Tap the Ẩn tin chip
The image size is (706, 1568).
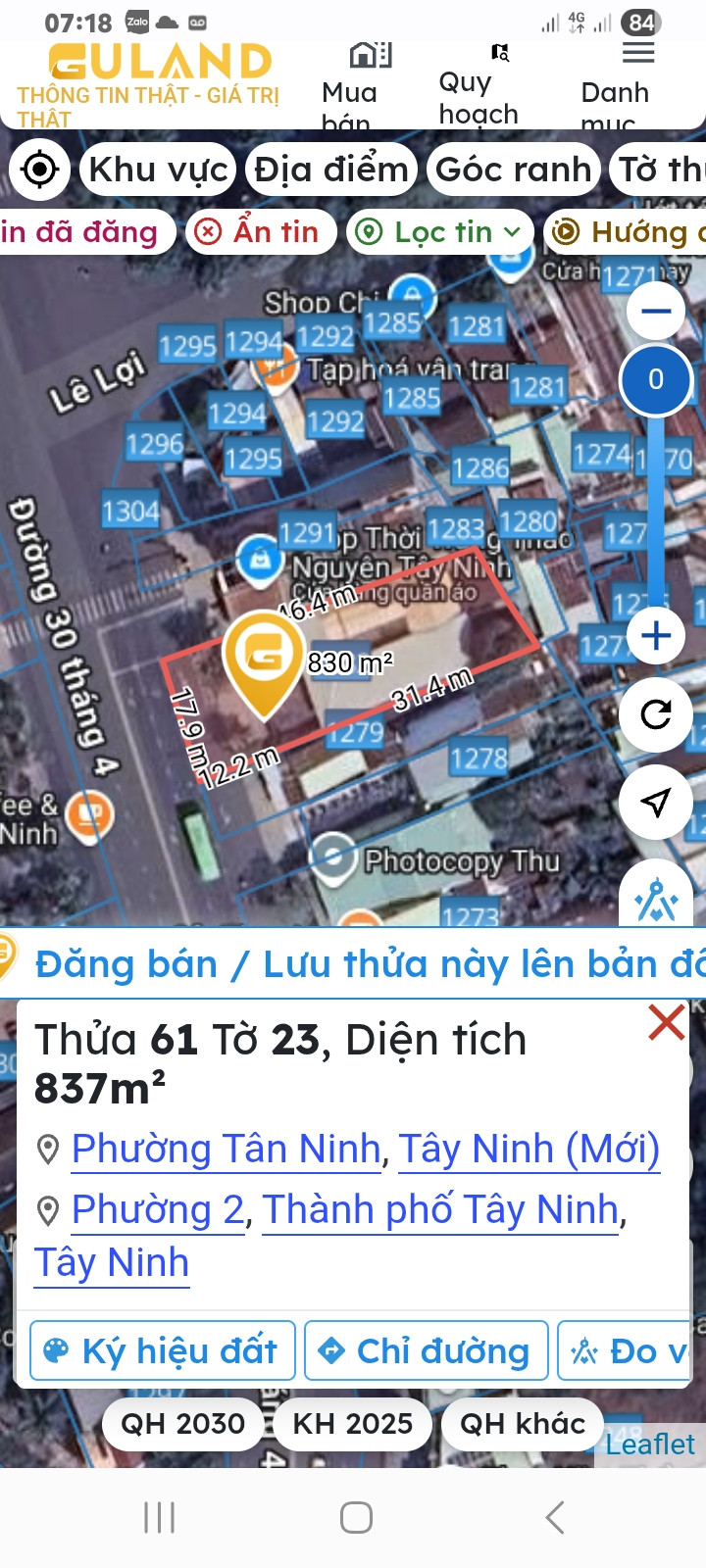pyautogui.click(x=260, y=232)
